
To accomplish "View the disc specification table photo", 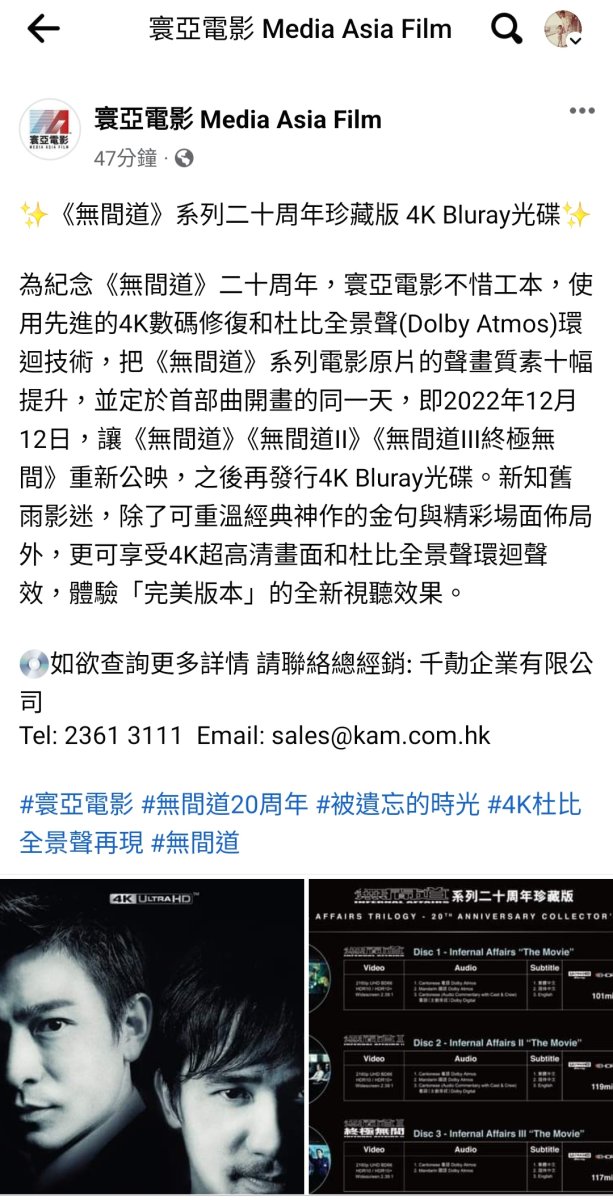I will [x=460, y=1038].
